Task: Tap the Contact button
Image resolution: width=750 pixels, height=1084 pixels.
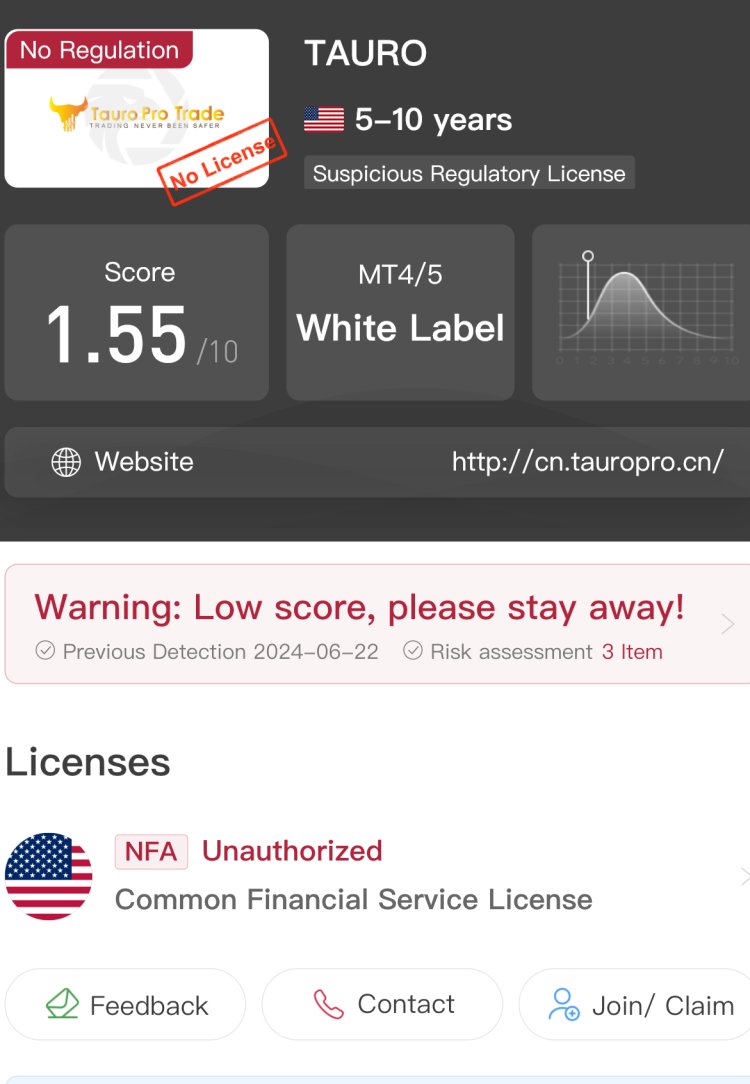Action: pos(382,1004)
